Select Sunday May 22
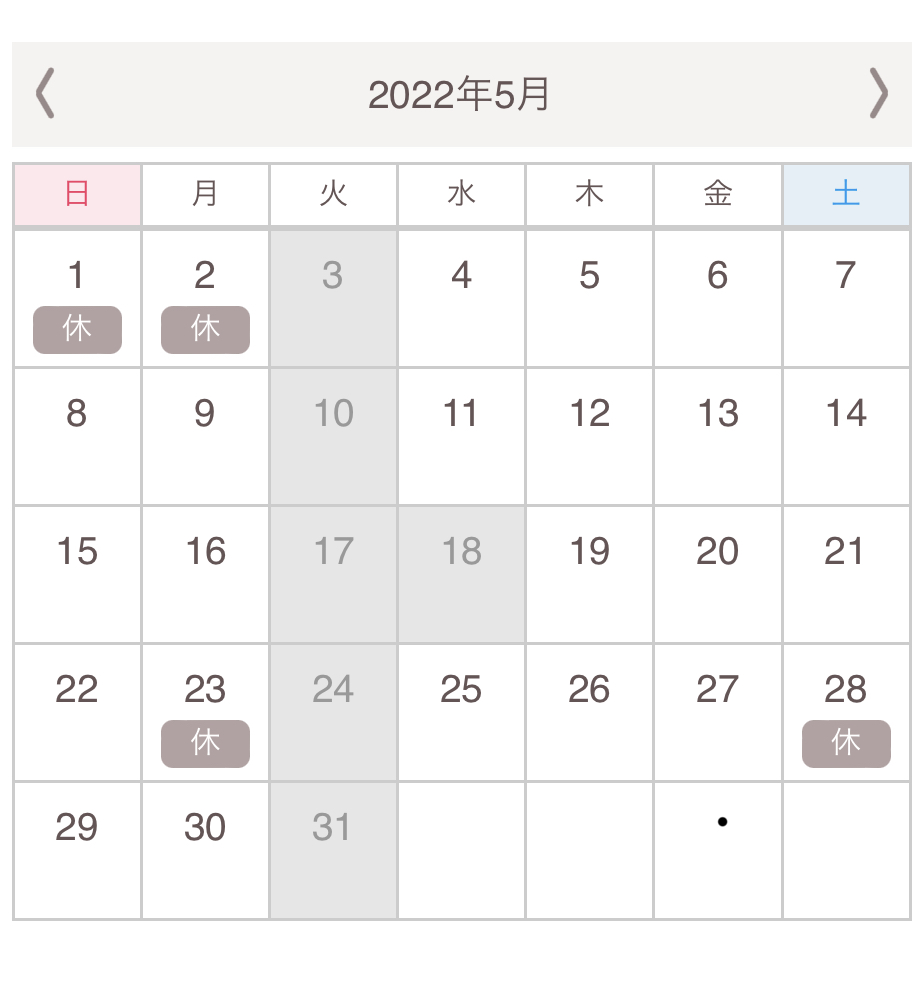The width and height of the screenshot is (923, 984). (x=77, y=711)
